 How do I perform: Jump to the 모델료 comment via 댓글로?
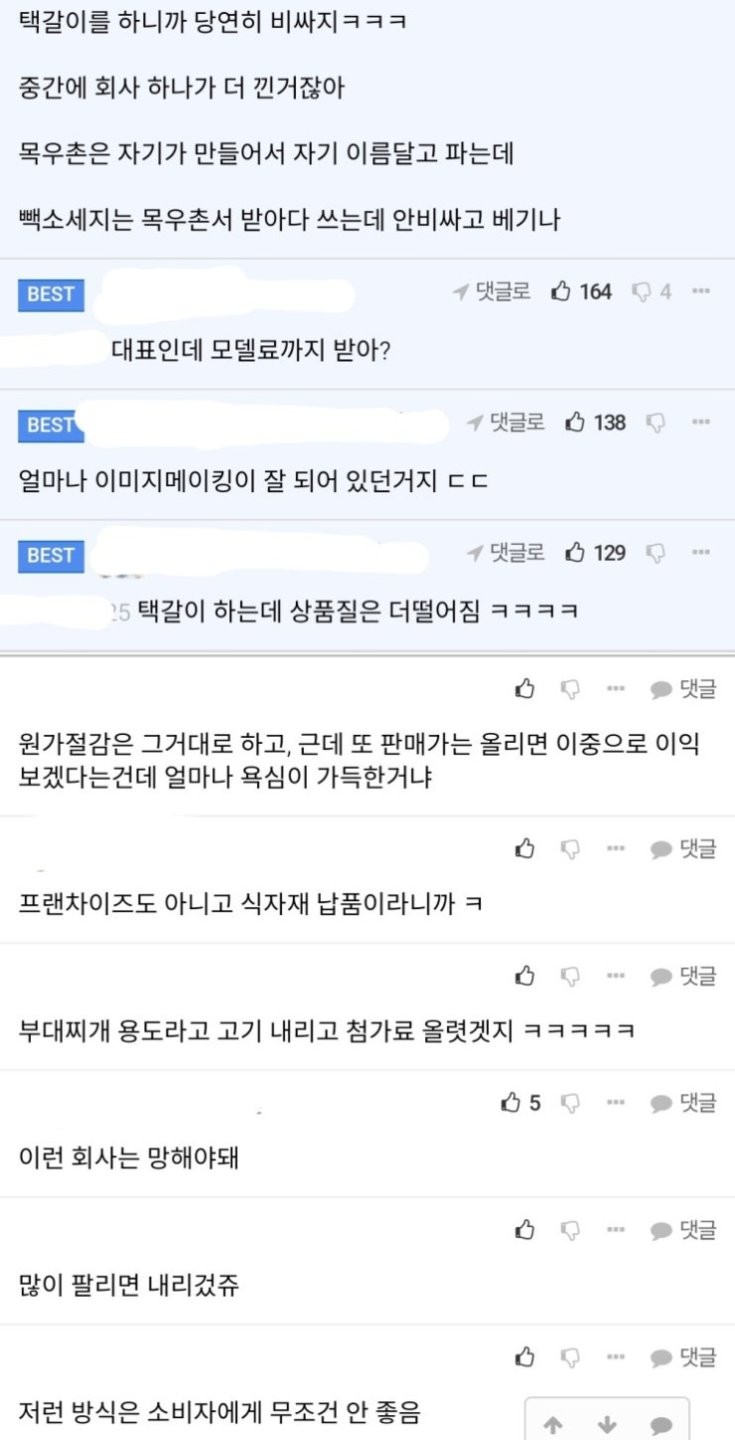(x=491, y=292)
